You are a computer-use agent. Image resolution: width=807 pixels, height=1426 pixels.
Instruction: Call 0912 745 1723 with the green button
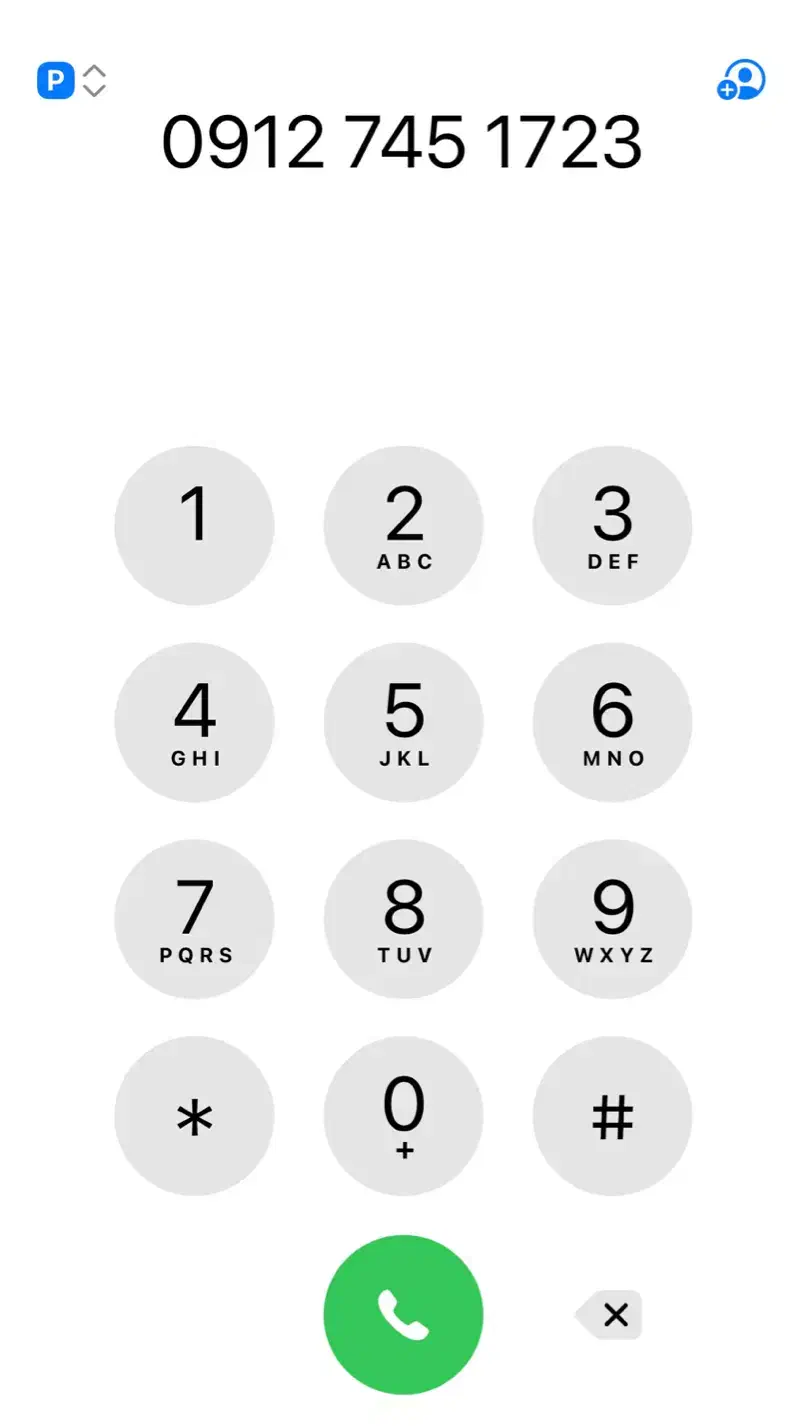[403, 1314]
